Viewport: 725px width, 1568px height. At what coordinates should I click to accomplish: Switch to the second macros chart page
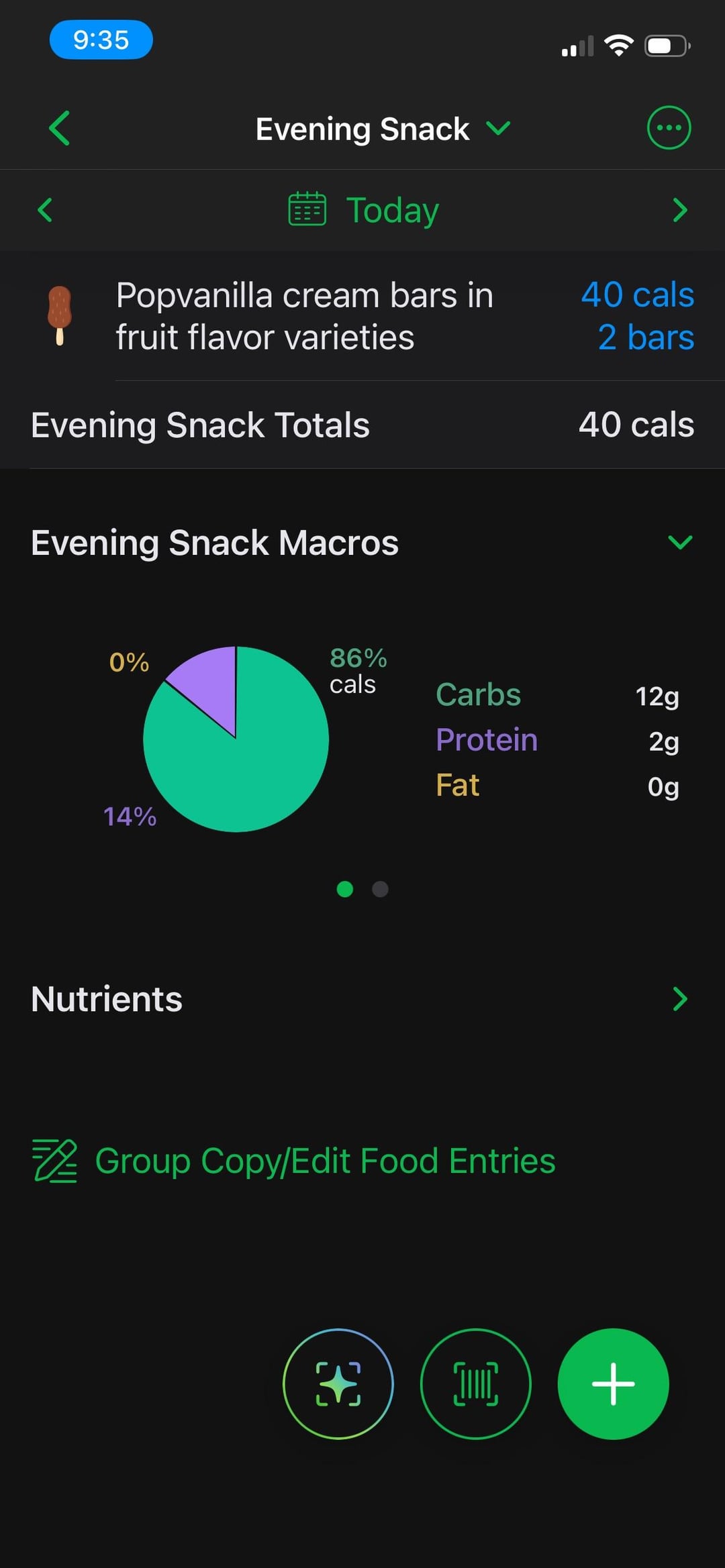[380, 889]
